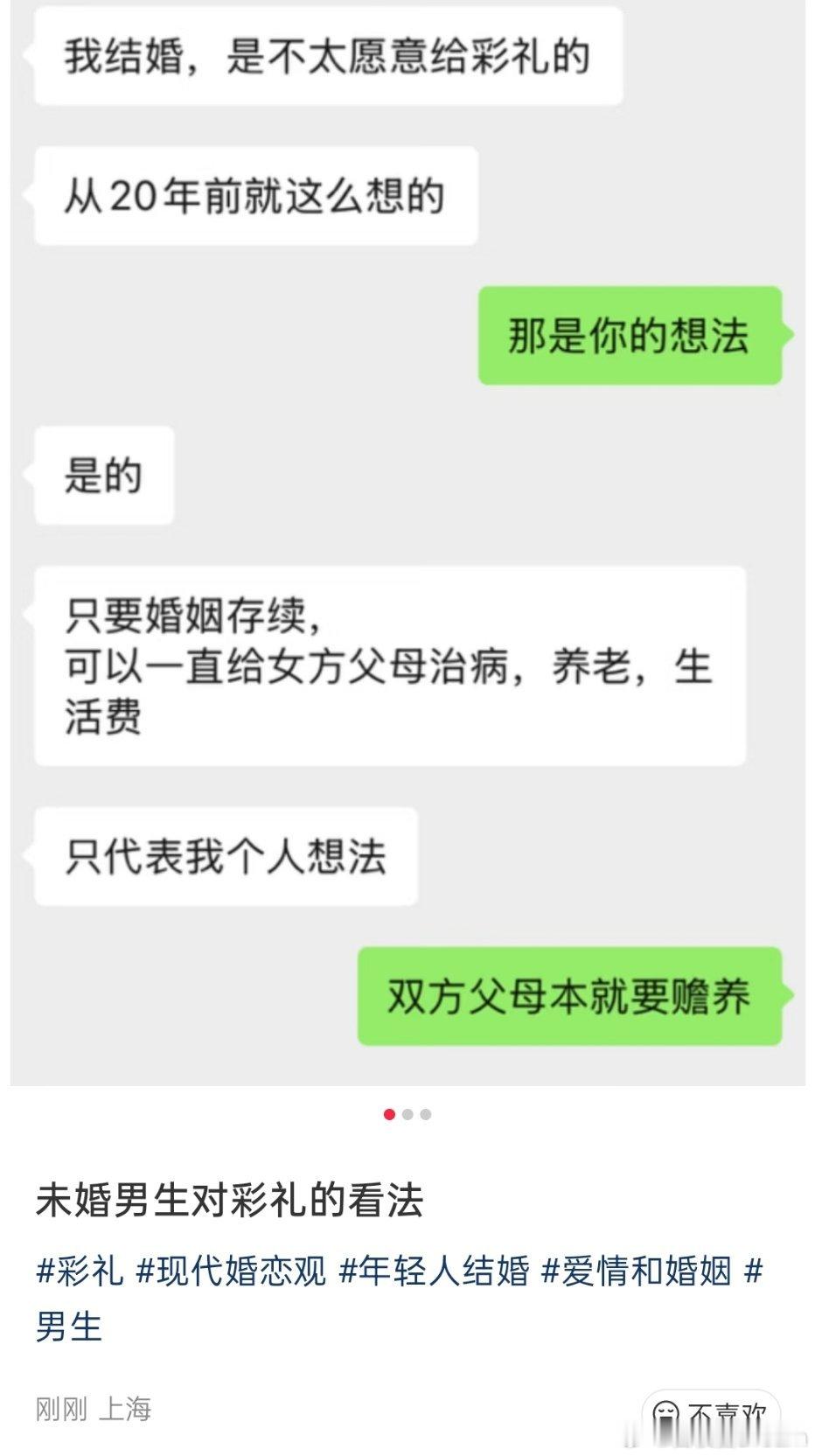Image resolution: width=815 pixels, height=1456 pixels.
Task: Select the second carousel page indicator dot
Action: click(x=407, y=1114)
